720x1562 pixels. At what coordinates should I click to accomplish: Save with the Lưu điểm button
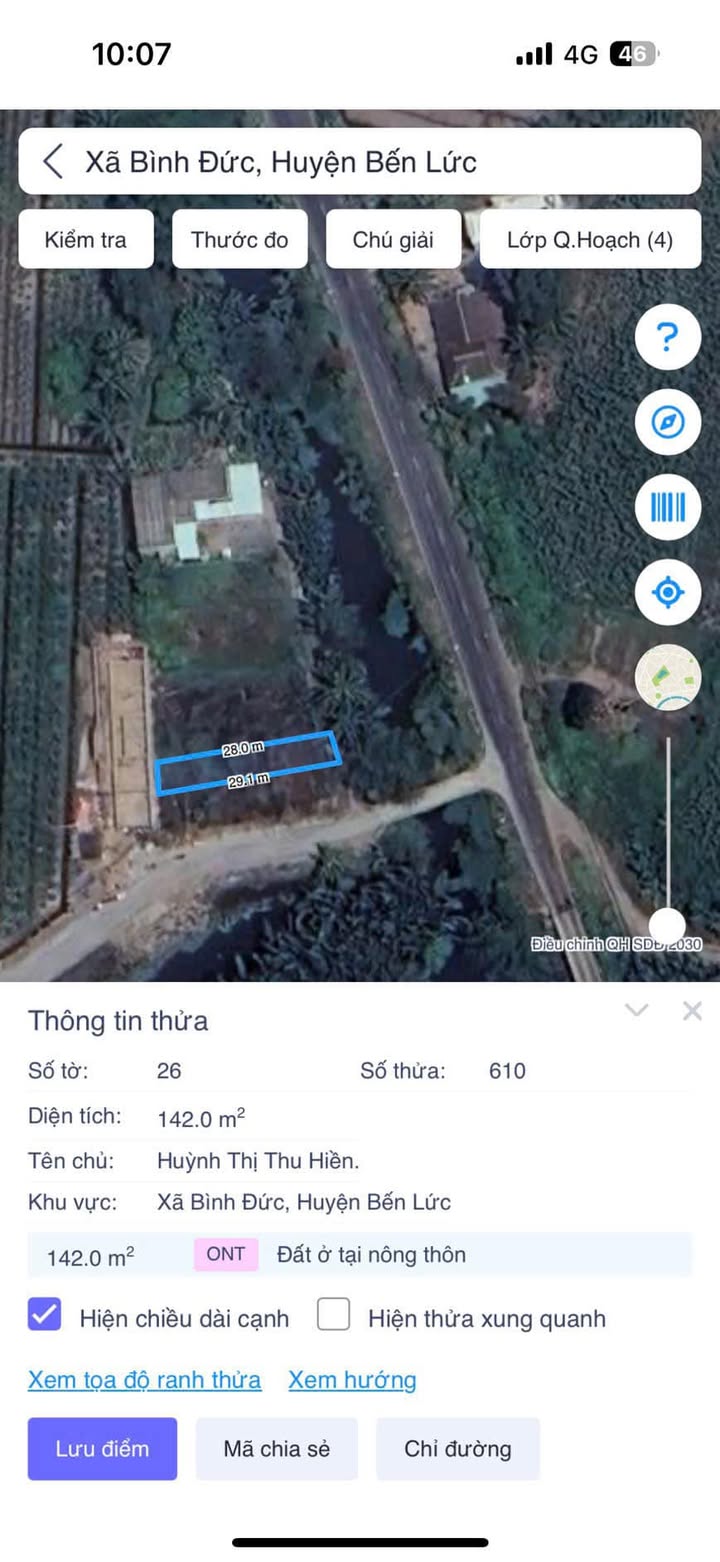(102, 1449)
